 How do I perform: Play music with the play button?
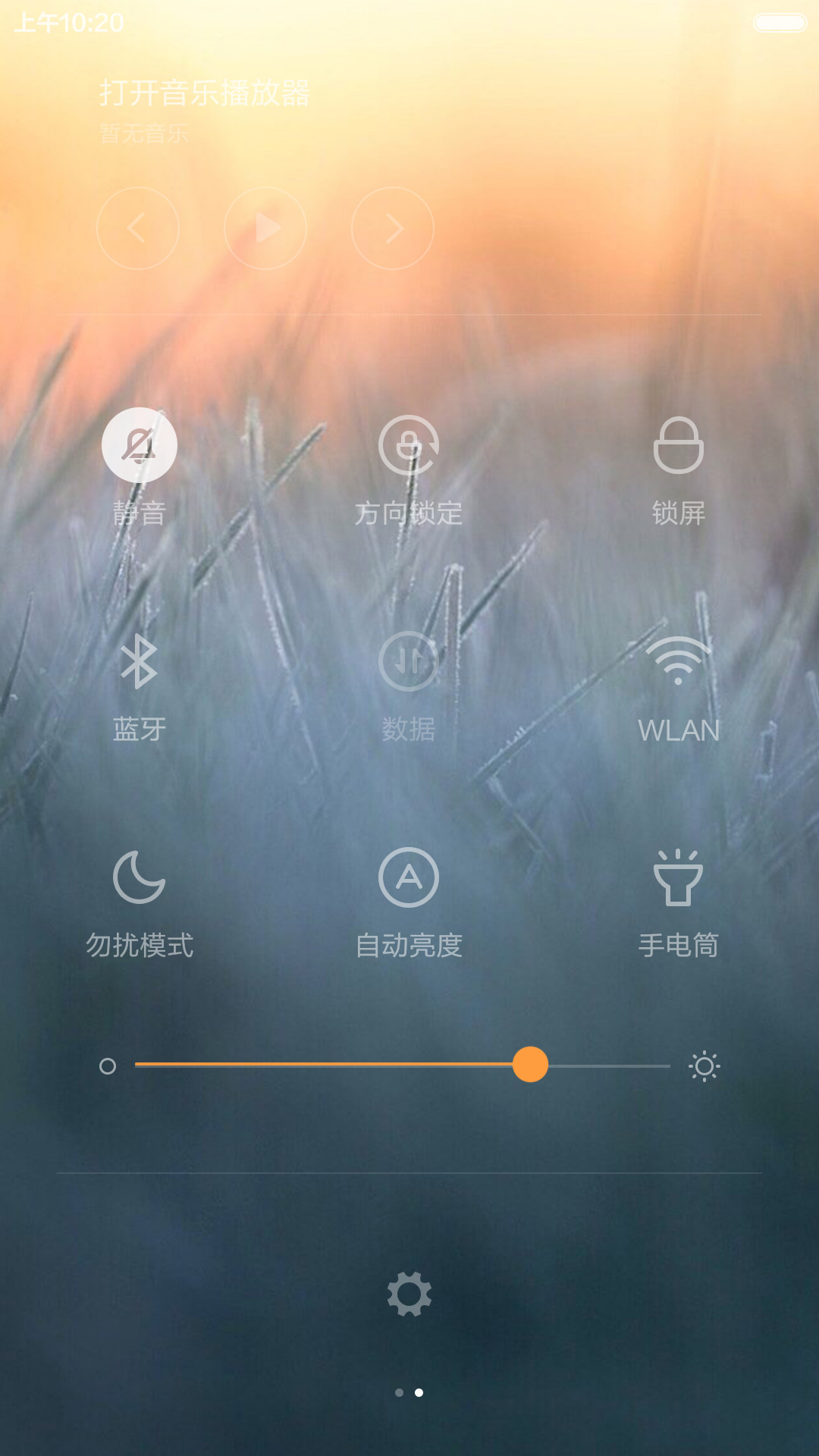(x=265, y=228)
